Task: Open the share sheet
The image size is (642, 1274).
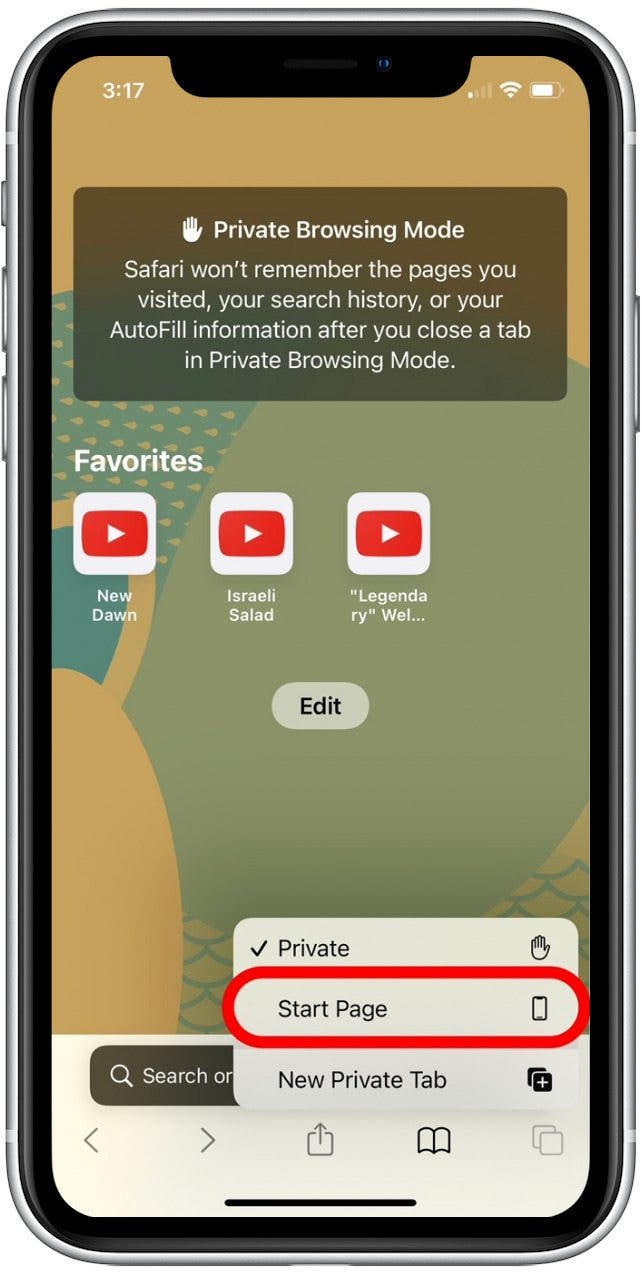Action: click(x=320, y=1140)
